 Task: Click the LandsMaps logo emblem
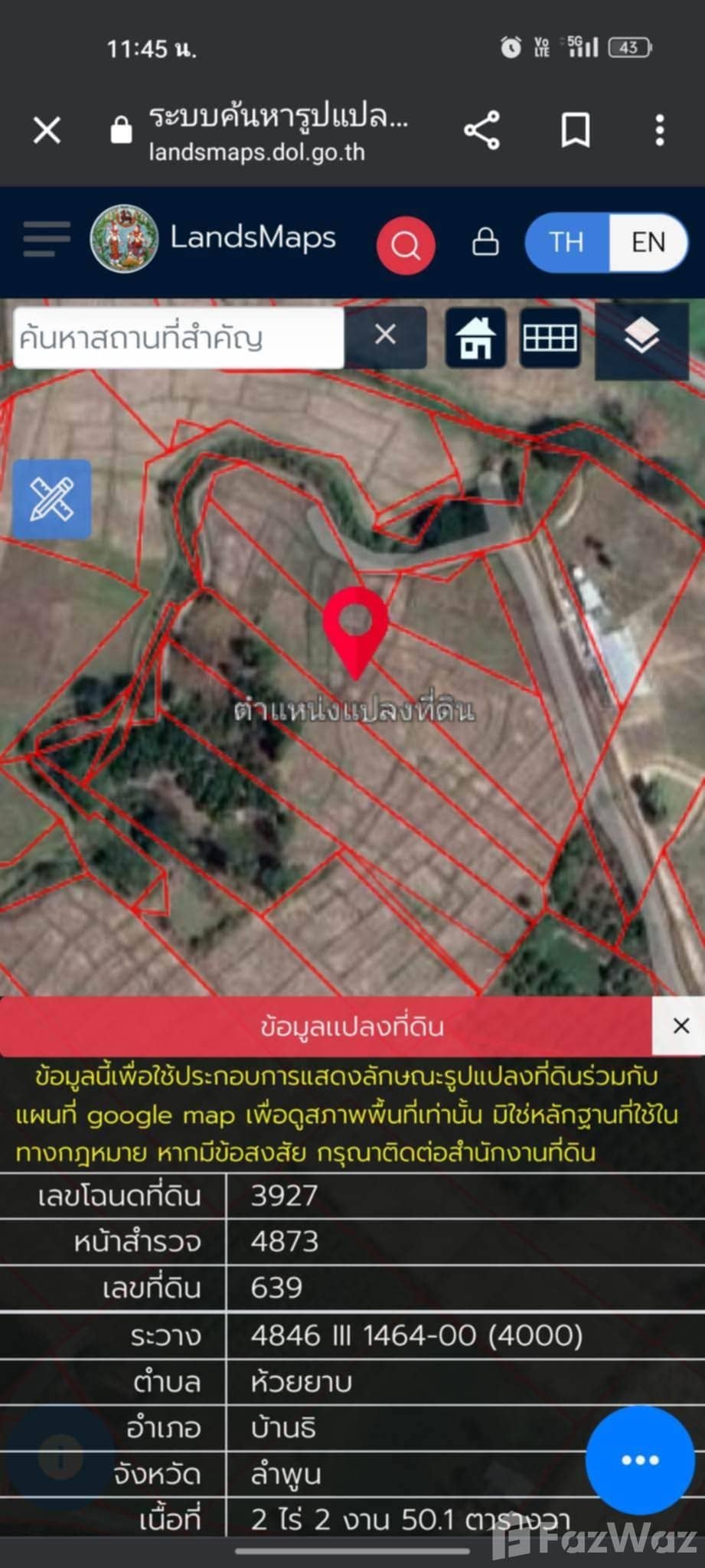click(124, 238)
